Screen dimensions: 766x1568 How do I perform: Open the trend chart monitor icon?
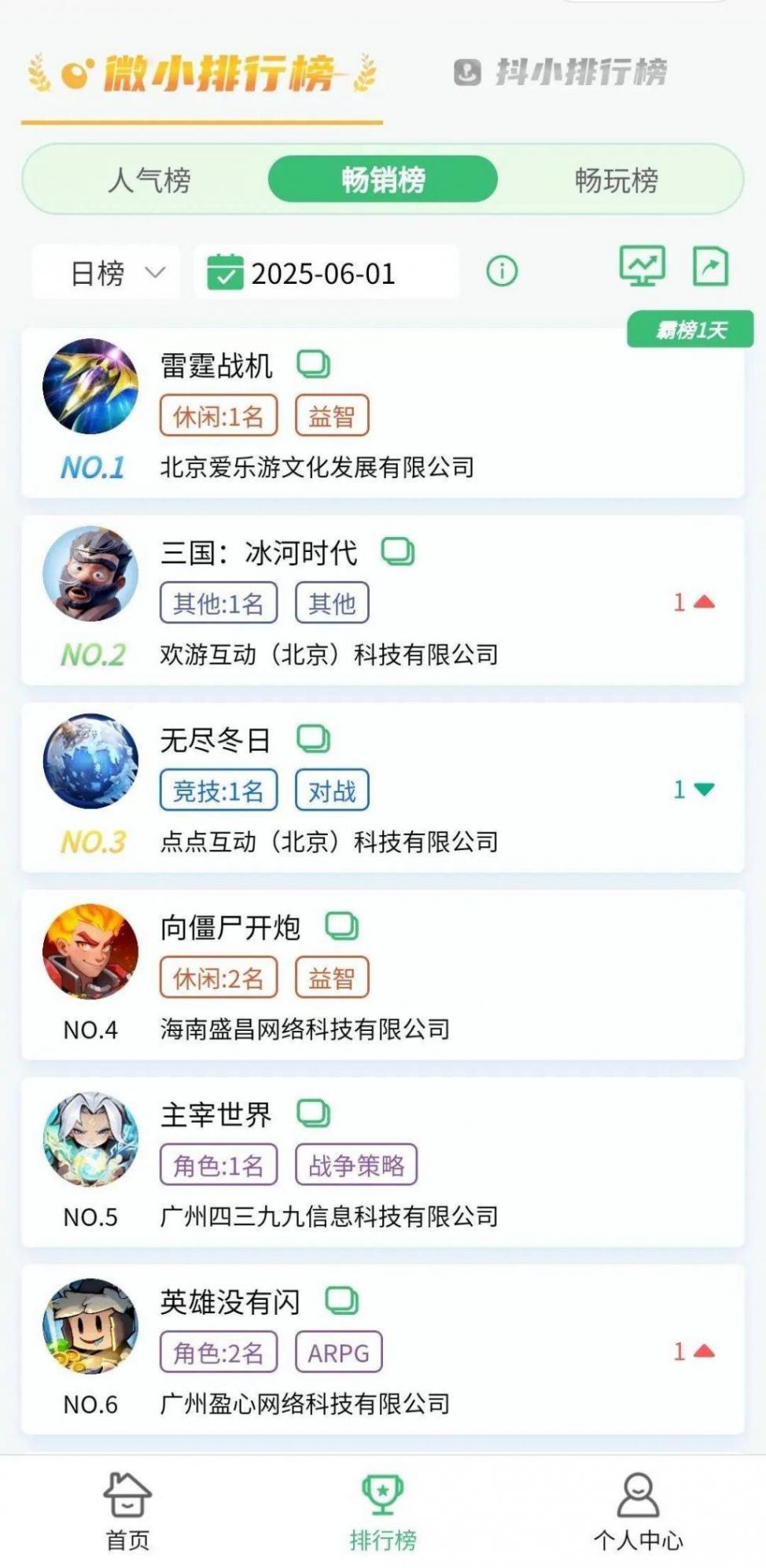[x=643, y=266]
